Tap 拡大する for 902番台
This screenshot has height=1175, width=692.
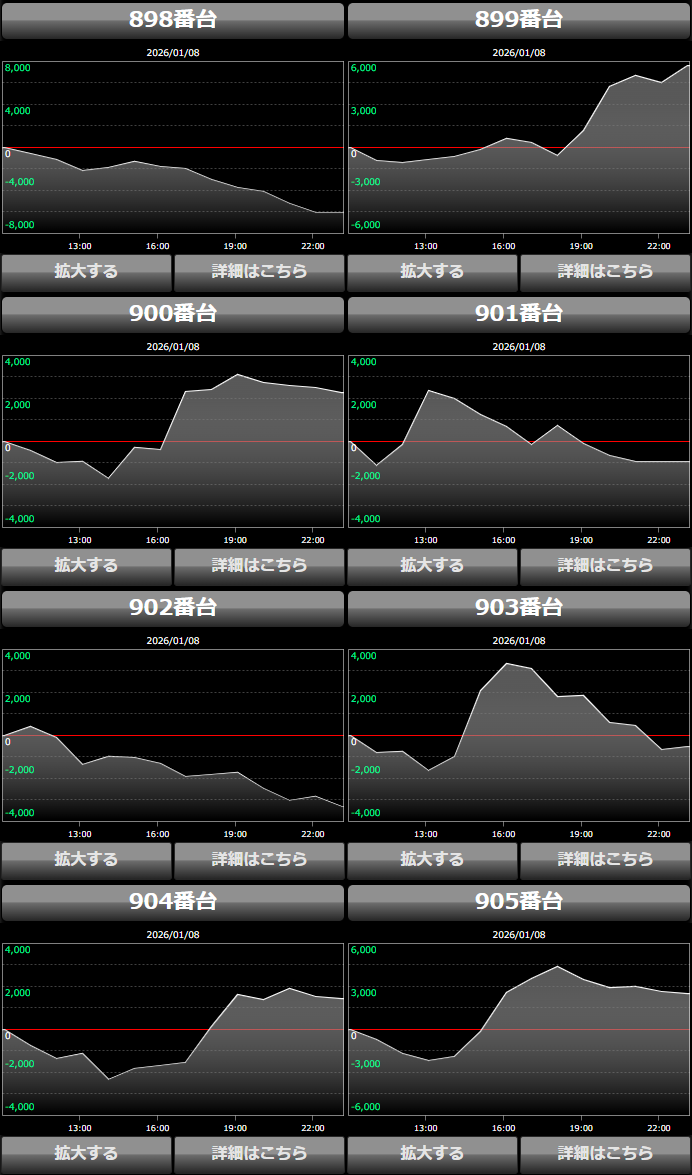point(86,859)
